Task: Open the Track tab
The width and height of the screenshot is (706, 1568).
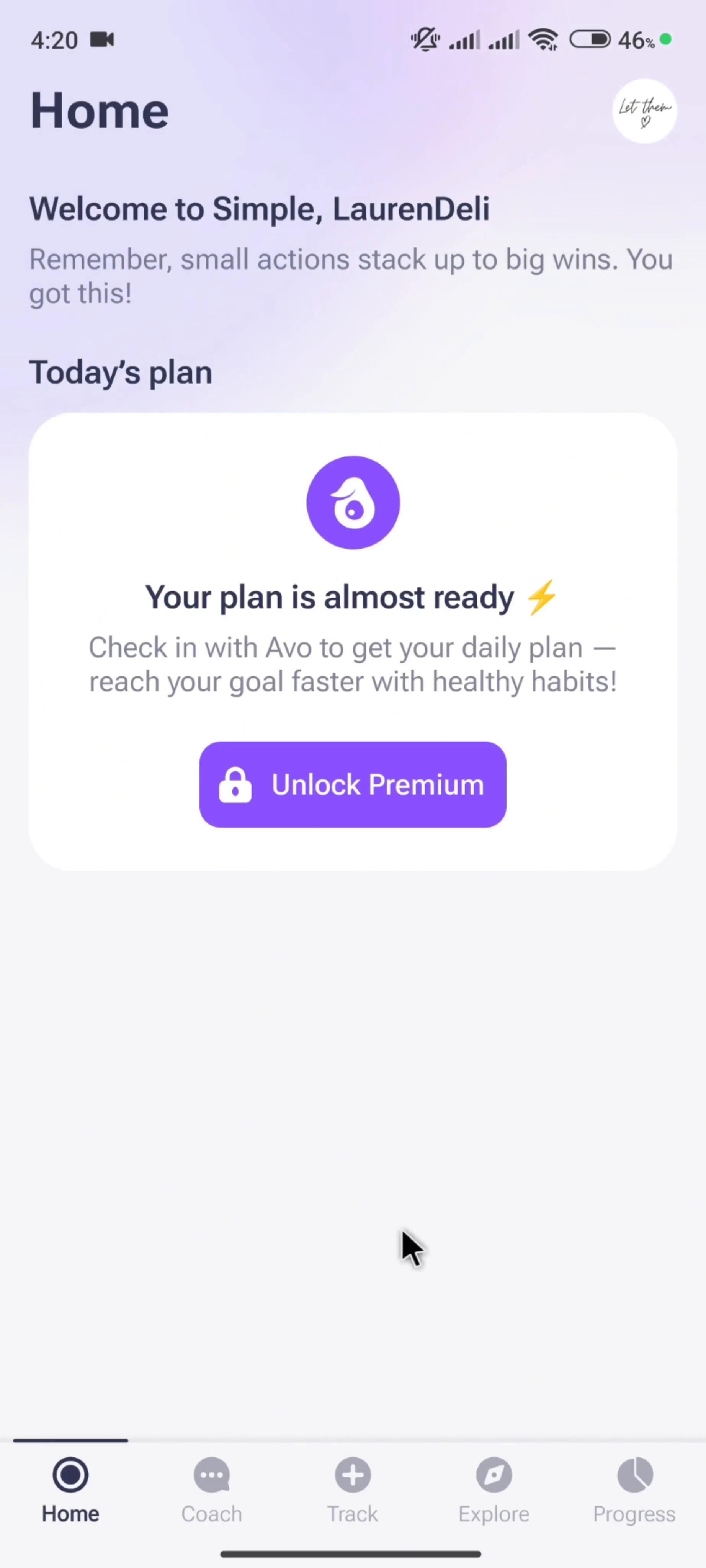Action: (x=352, y=1490)
